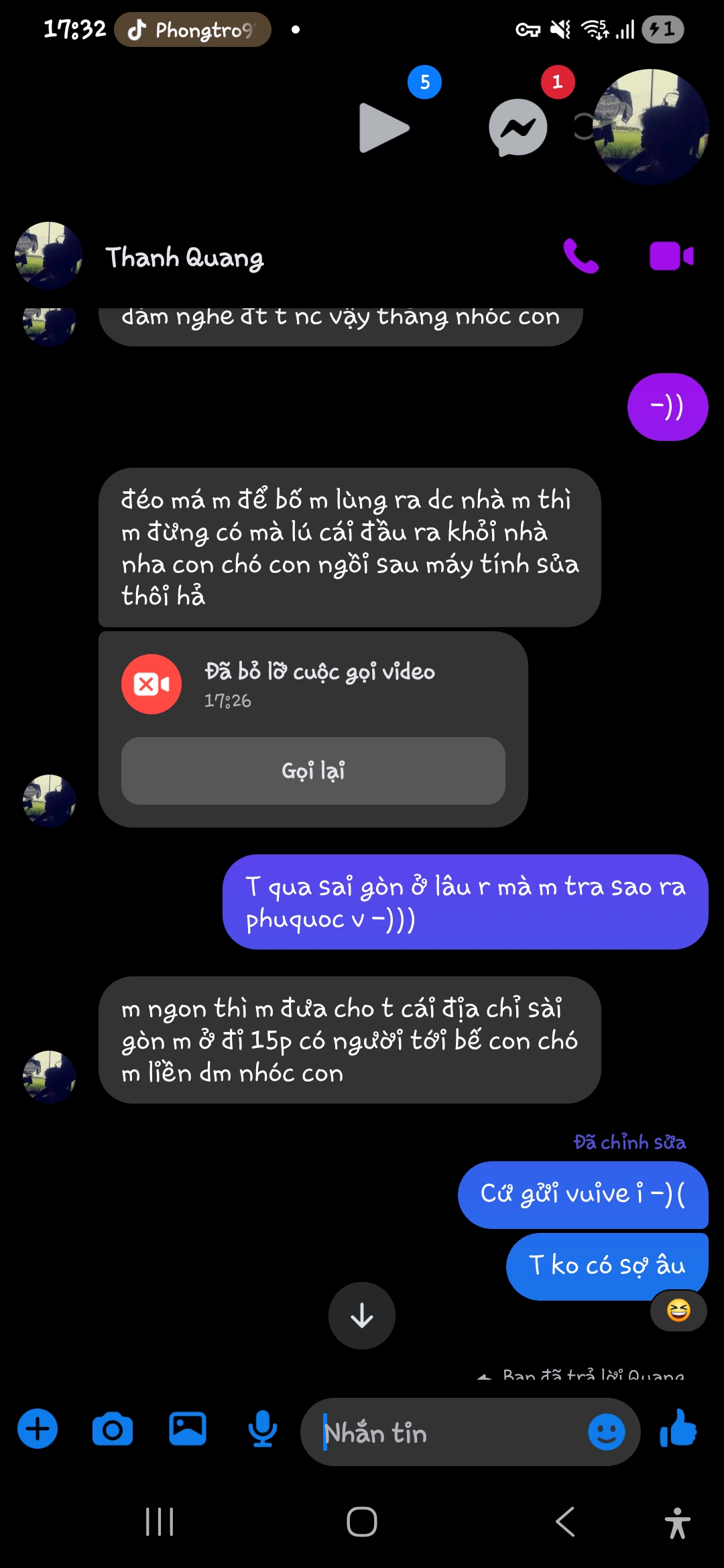Image resolution: width=724 pixels, height=1568 pixels.
Task: Start a voice call with Thanh Quang
Action: tap(581, 256)
